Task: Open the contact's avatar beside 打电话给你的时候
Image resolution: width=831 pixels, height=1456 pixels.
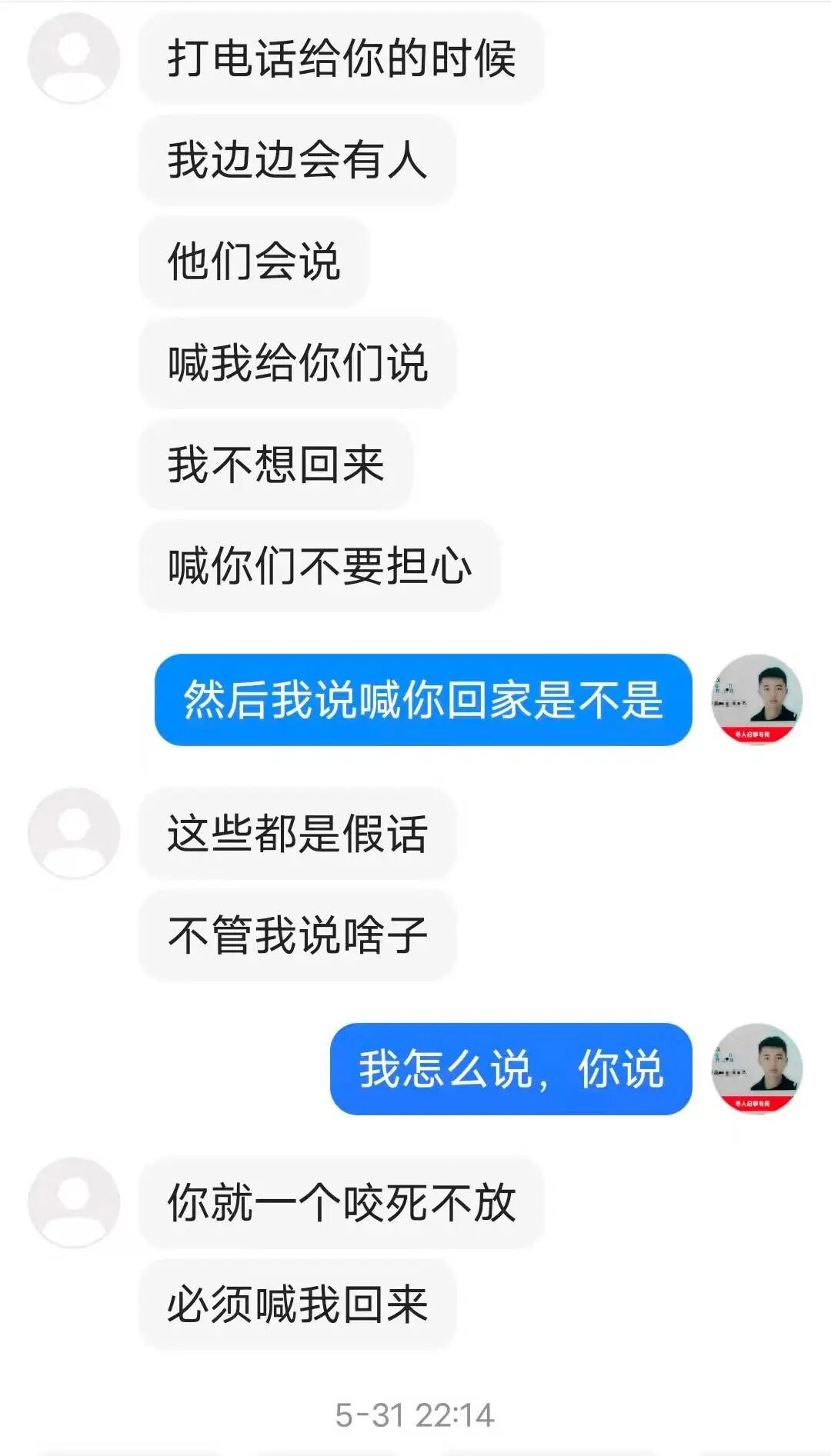Action: [x=74, y=58]
